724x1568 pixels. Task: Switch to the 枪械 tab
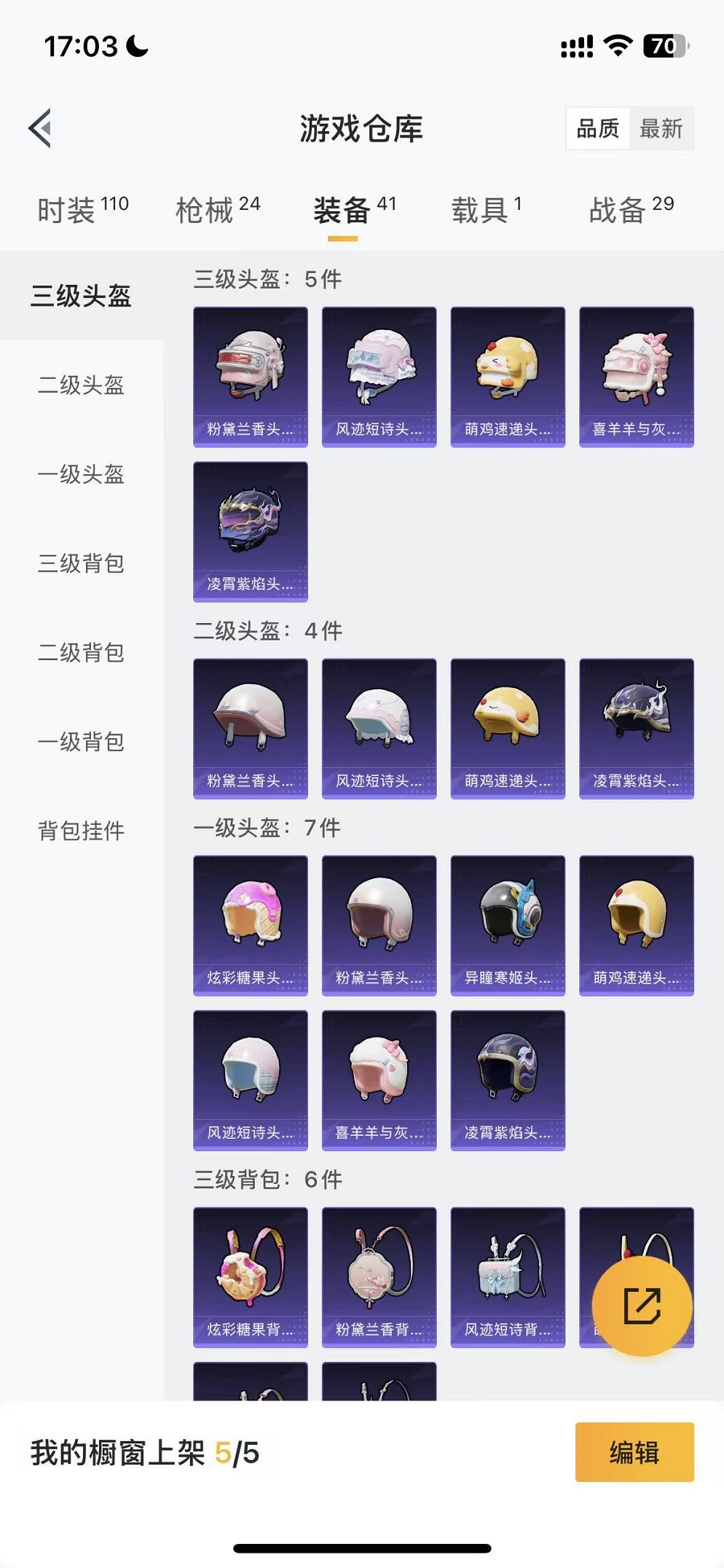coord(217,211)
